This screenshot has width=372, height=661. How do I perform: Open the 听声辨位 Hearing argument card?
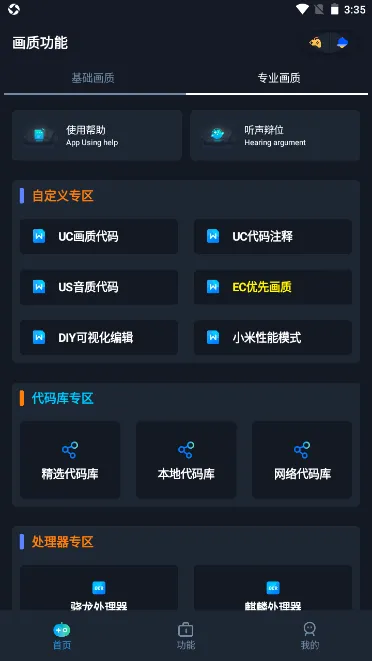[x=275, y=135]
